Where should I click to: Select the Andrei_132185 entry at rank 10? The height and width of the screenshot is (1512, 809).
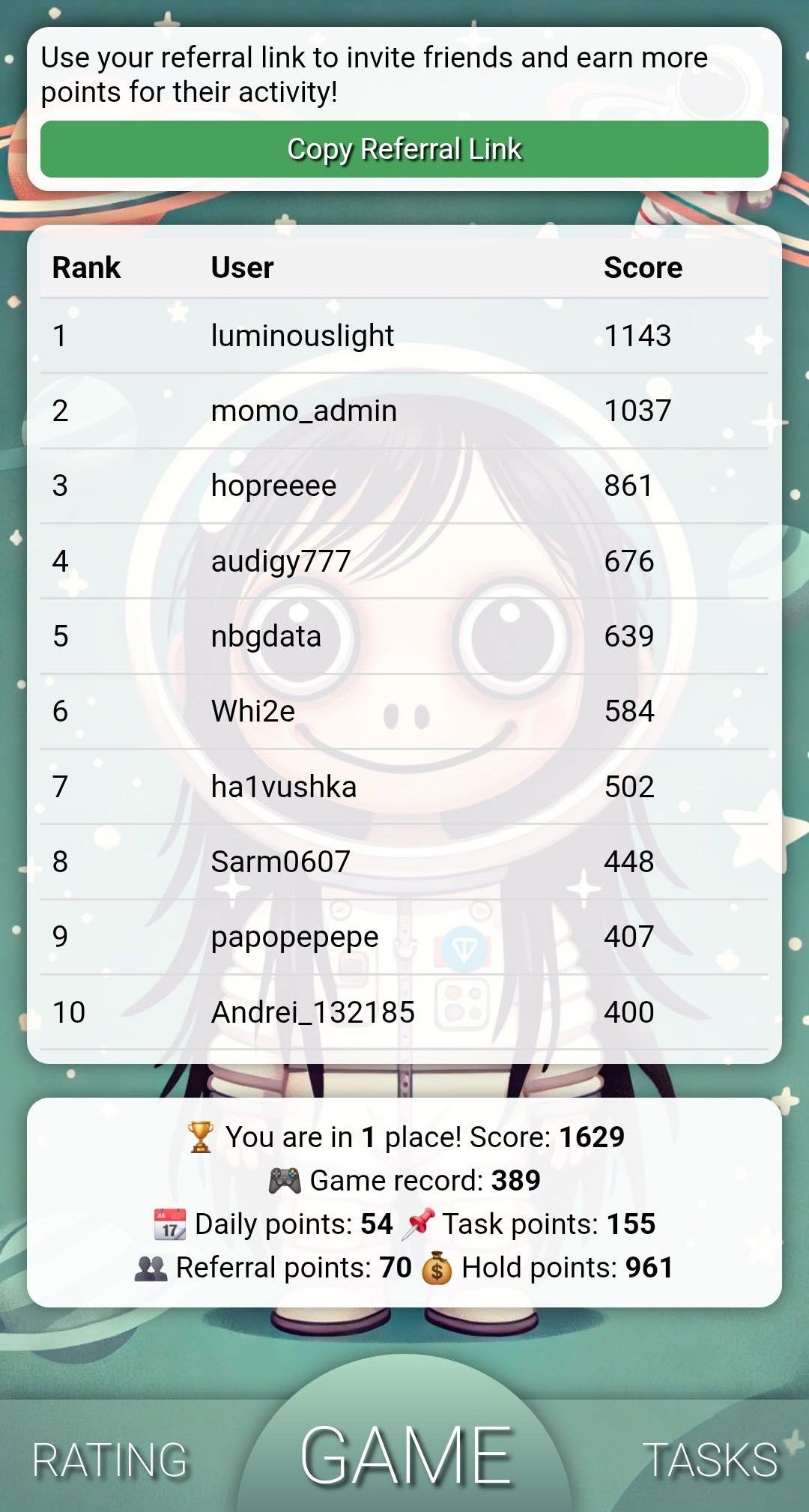[312, 1012]
